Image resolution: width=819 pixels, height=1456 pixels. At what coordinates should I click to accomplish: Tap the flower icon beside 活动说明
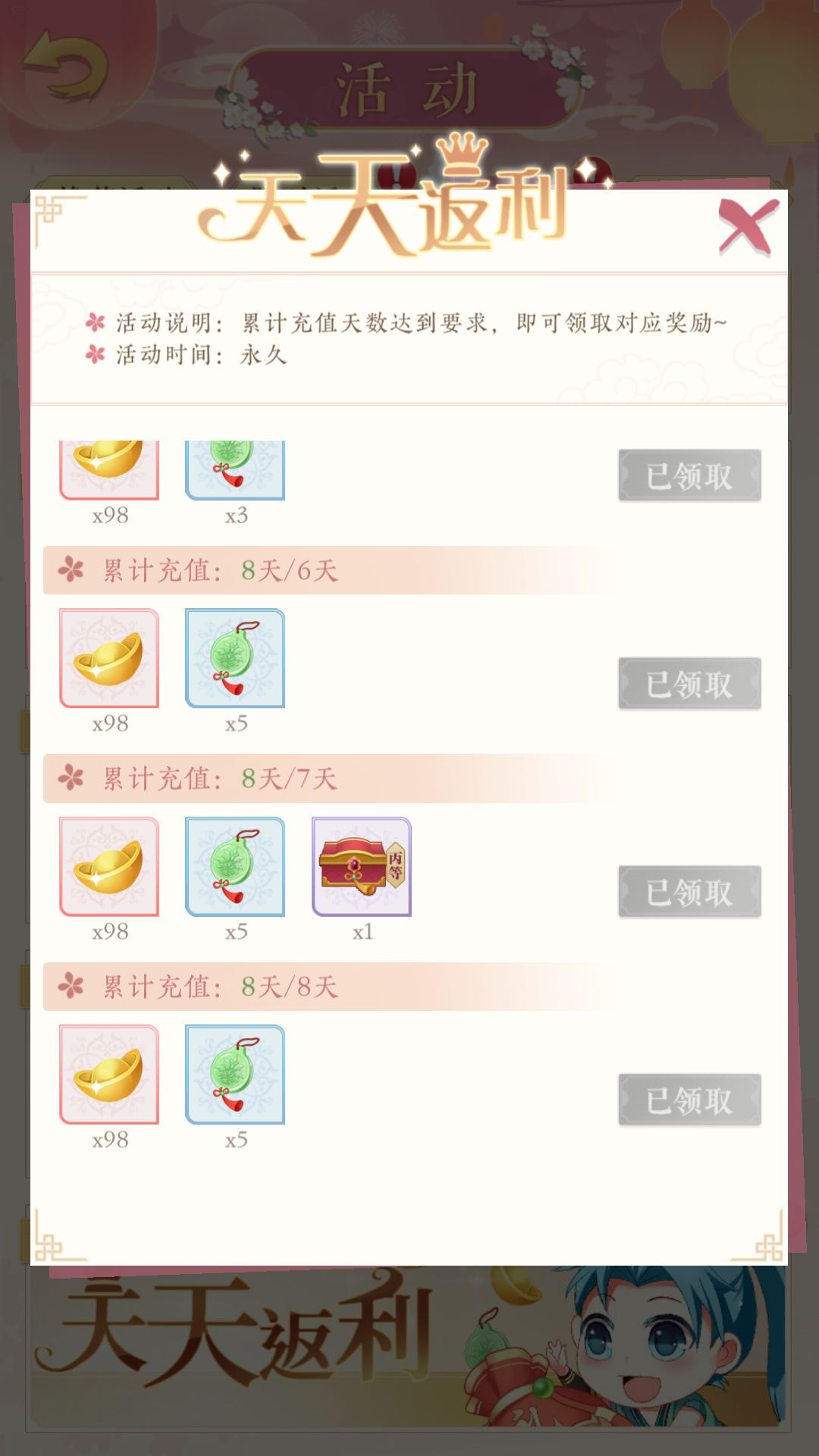(x=95, y=322)
